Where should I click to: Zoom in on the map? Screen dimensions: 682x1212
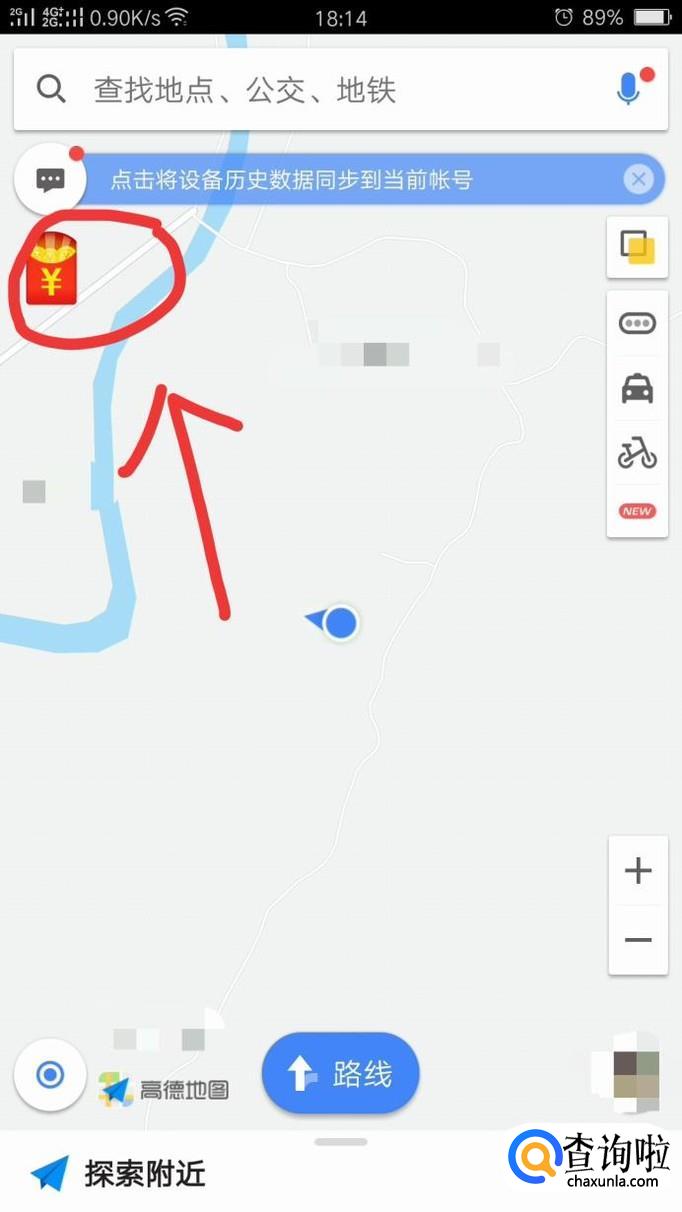point(638,871)
